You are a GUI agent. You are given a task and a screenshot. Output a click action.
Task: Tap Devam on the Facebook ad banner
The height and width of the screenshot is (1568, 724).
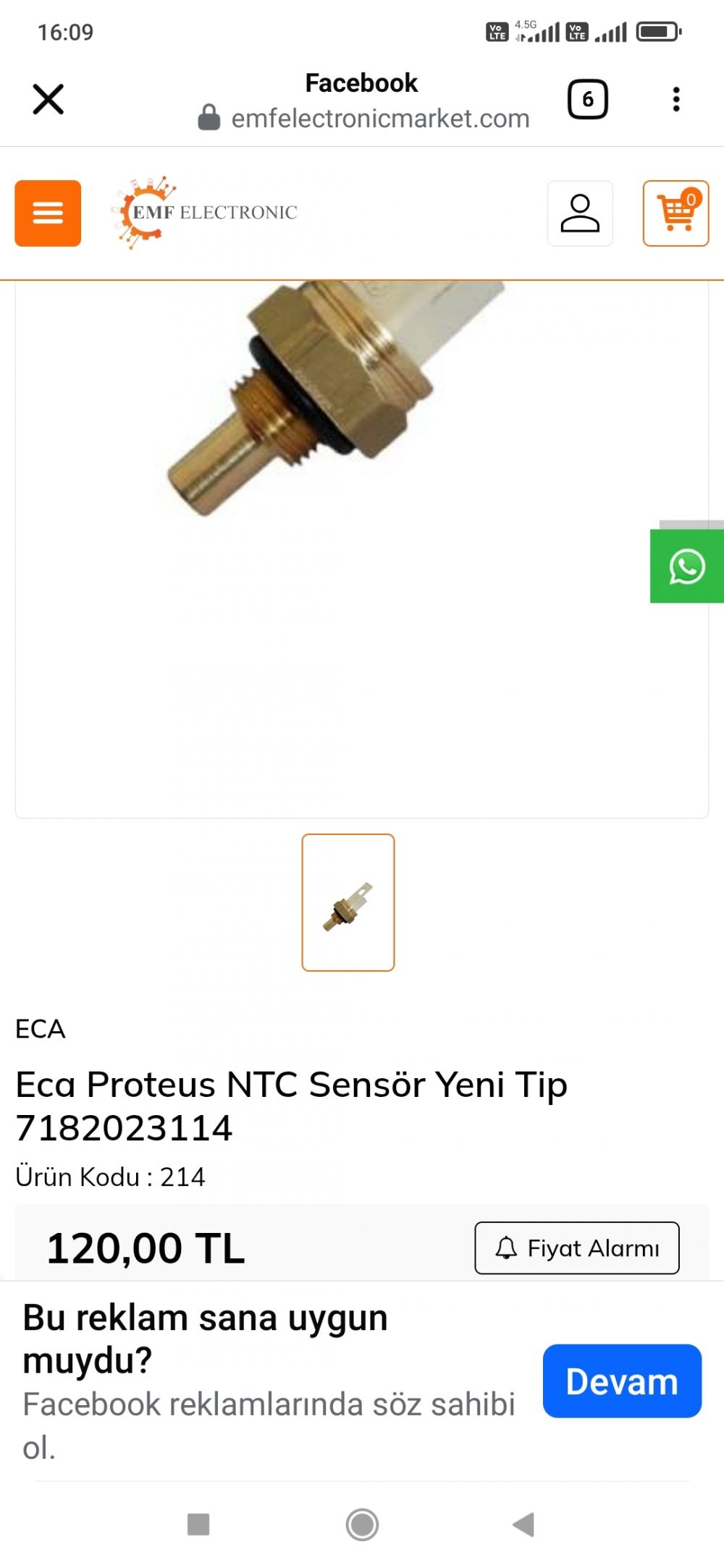click(622, 1381)
